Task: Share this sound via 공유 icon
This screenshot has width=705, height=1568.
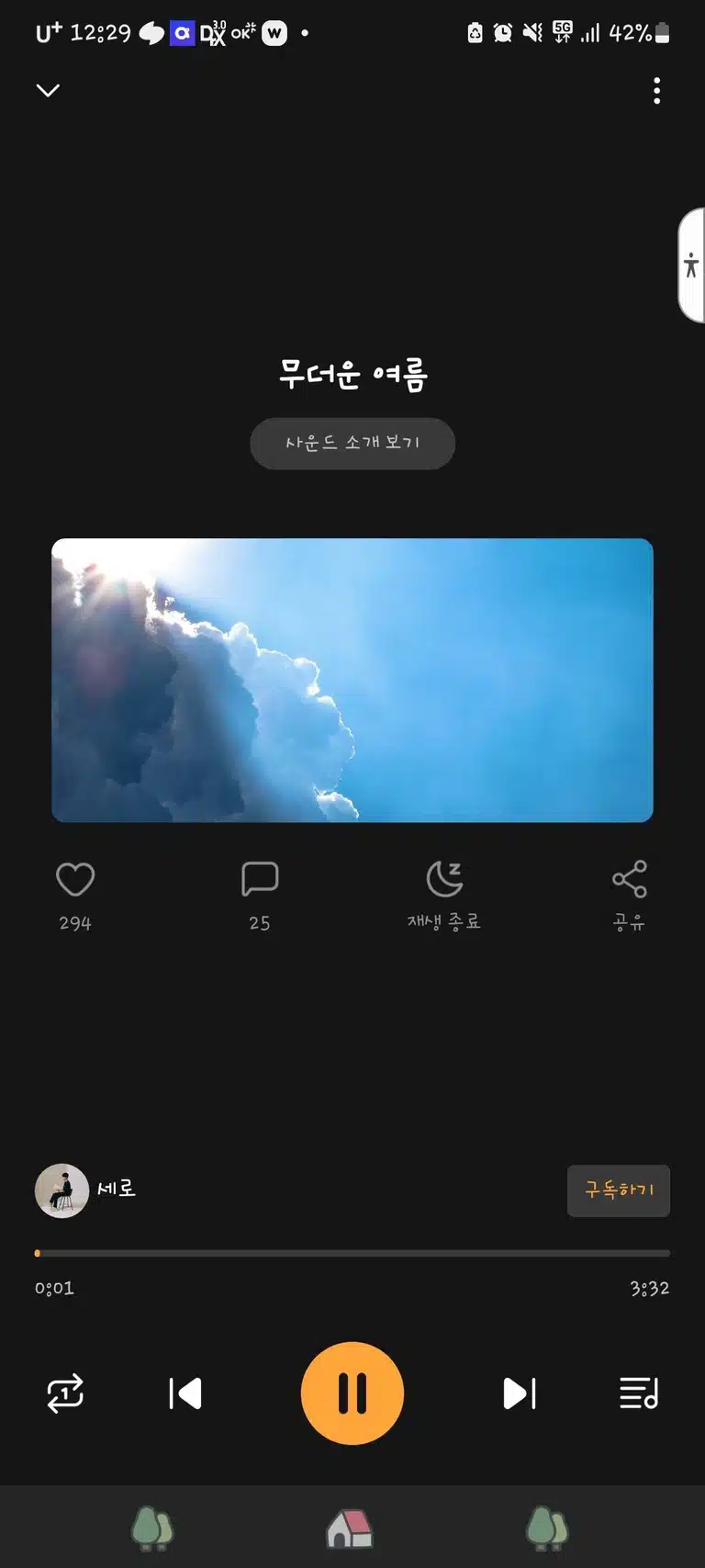Action: [630, 897]
